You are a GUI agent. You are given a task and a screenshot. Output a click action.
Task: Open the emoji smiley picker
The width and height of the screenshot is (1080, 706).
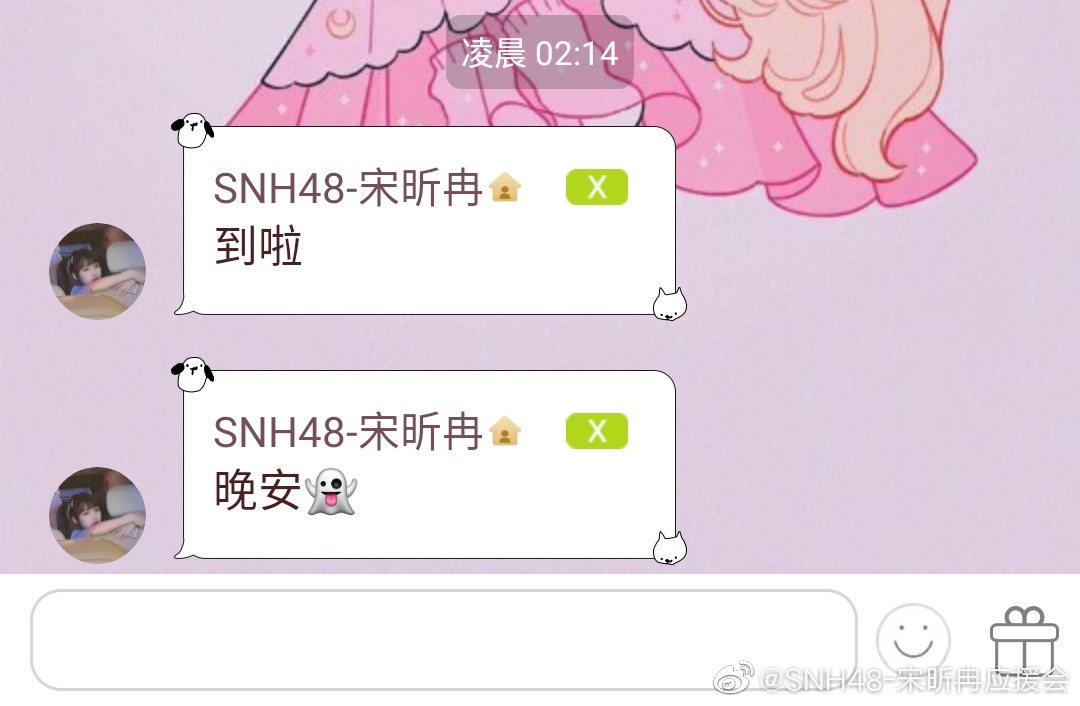click(912, 640)
